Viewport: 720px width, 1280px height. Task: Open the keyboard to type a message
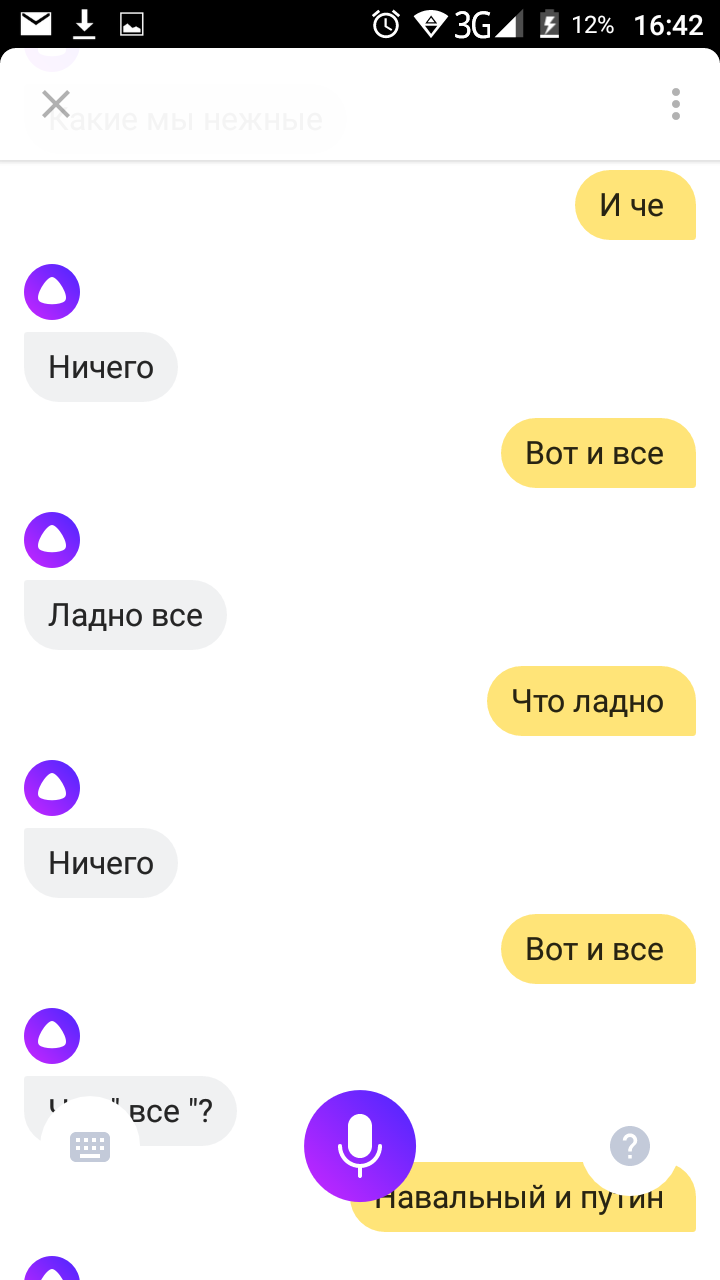coord(90,1146)
